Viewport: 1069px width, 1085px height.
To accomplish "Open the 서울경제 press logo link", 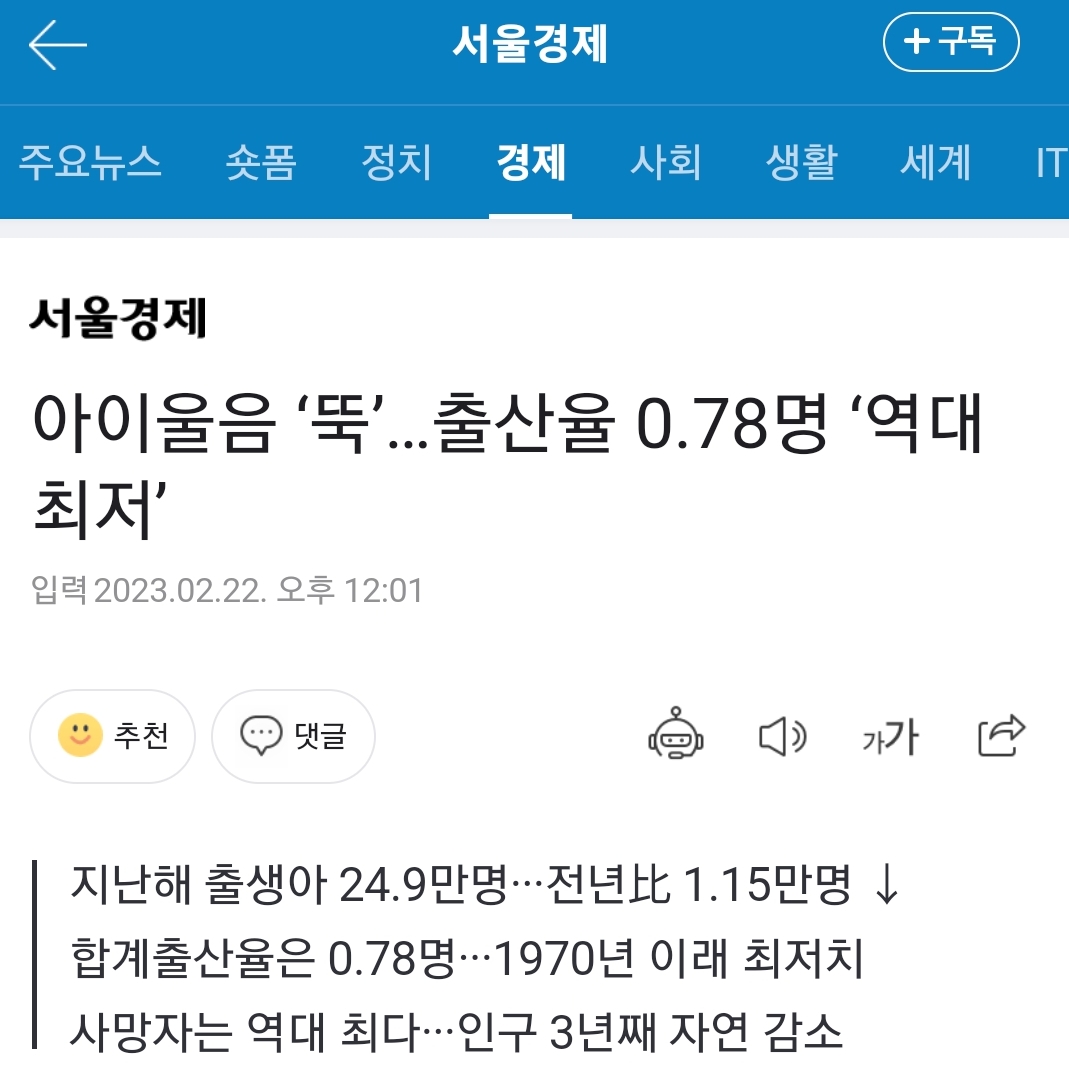I will pos(118,318).
